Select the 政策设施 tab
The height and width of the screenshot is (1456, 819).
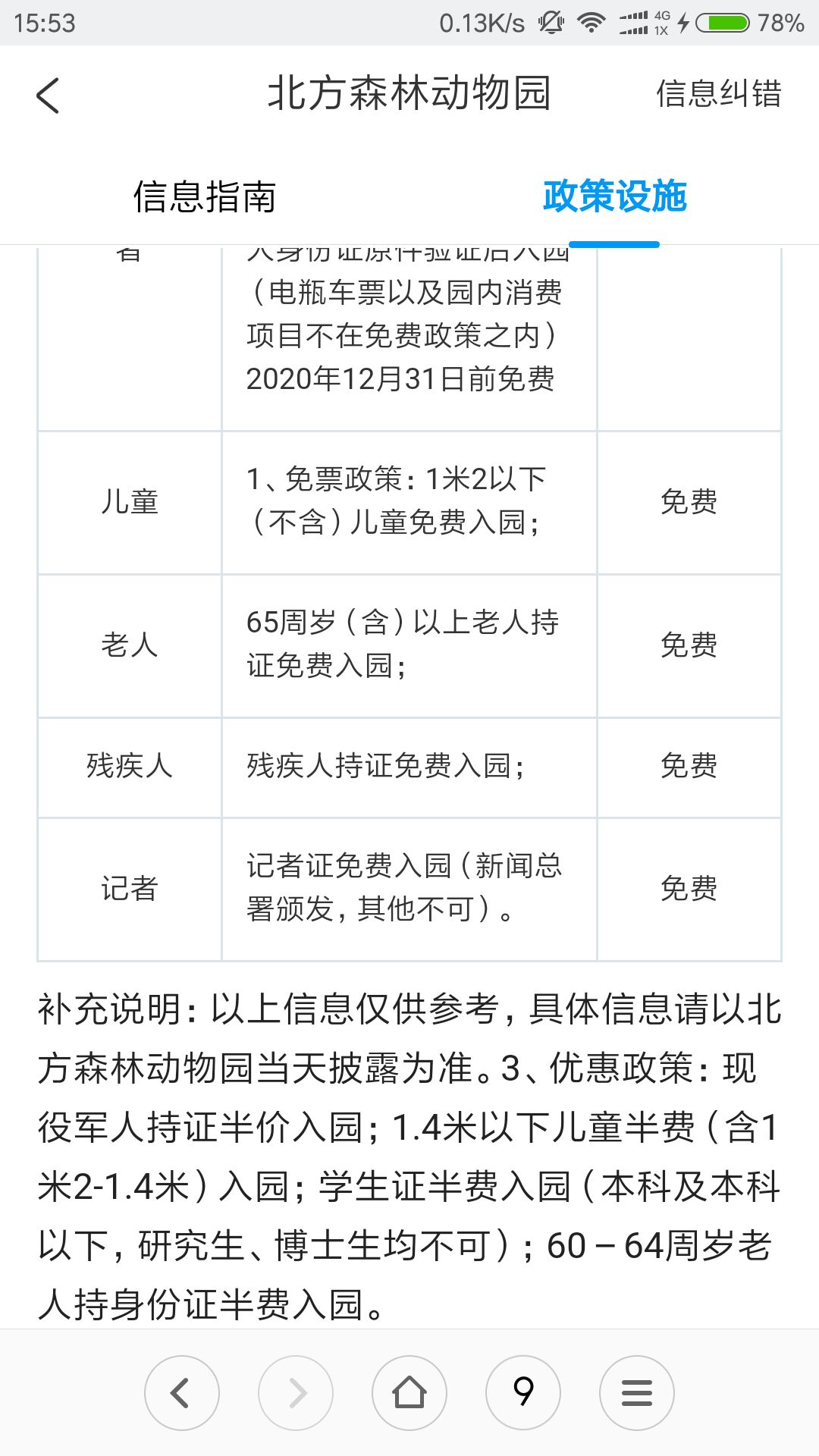614,196
